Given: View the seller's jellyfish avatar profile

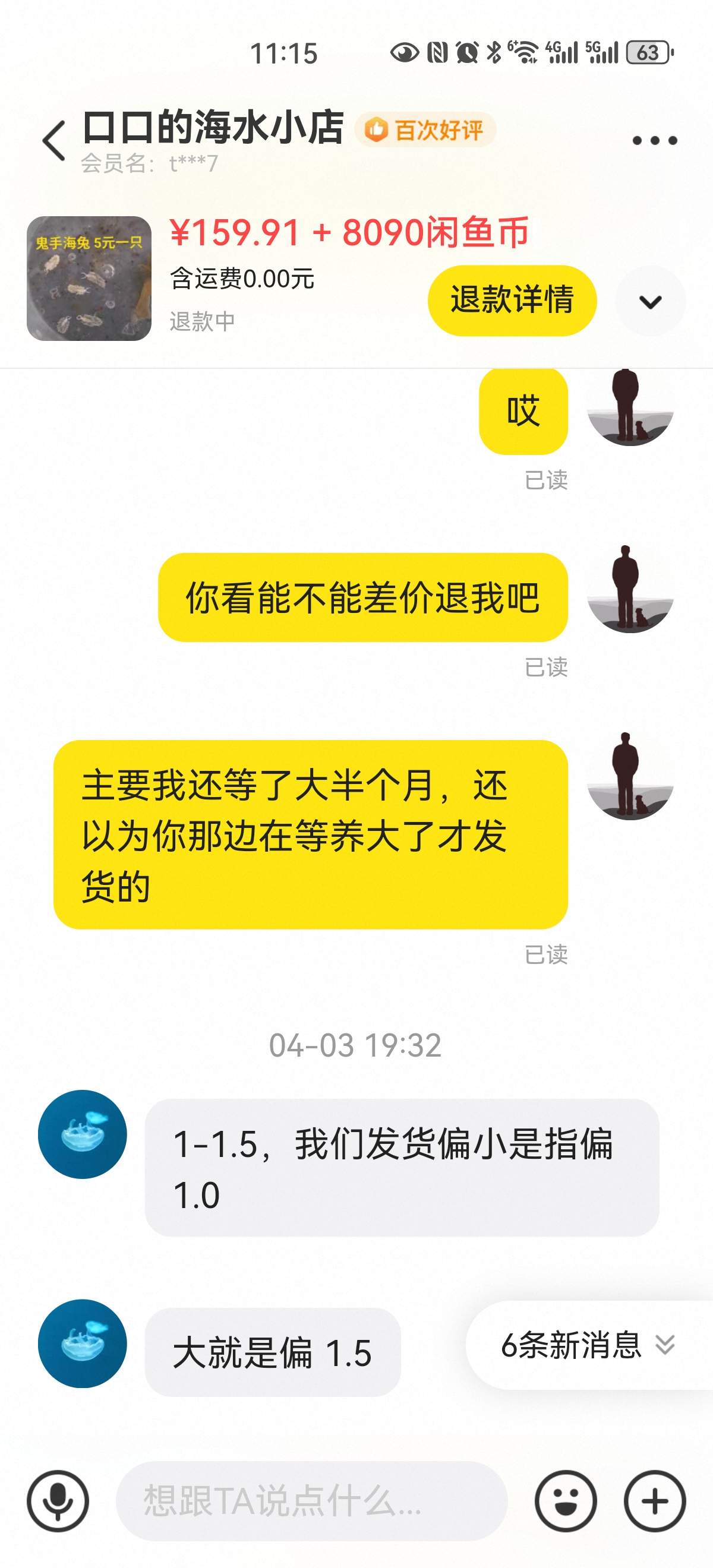Looking at the screenshot, I should pyautogui.click(x=82, y=1134).
